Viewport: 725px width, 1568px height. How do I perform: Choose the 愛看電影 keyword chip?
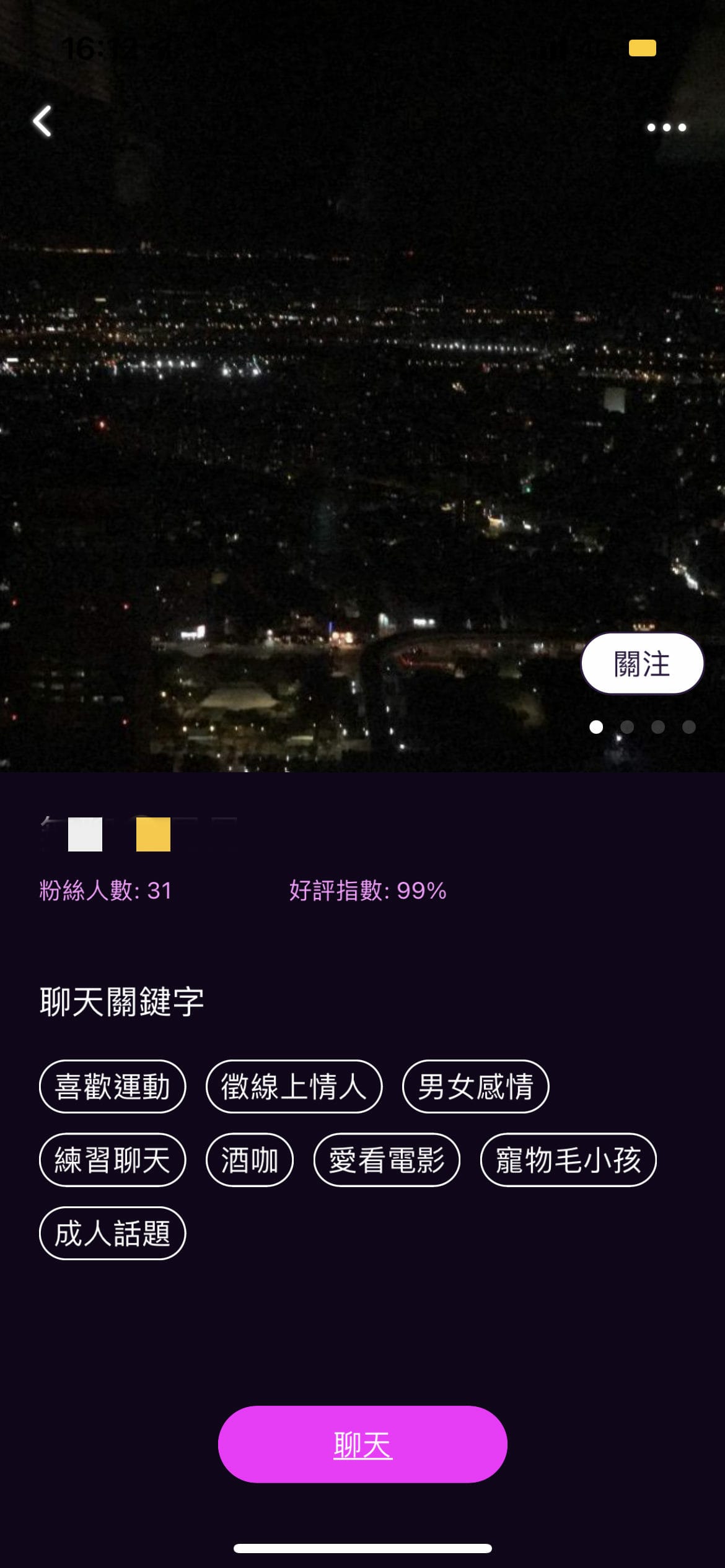(387, 1160)
